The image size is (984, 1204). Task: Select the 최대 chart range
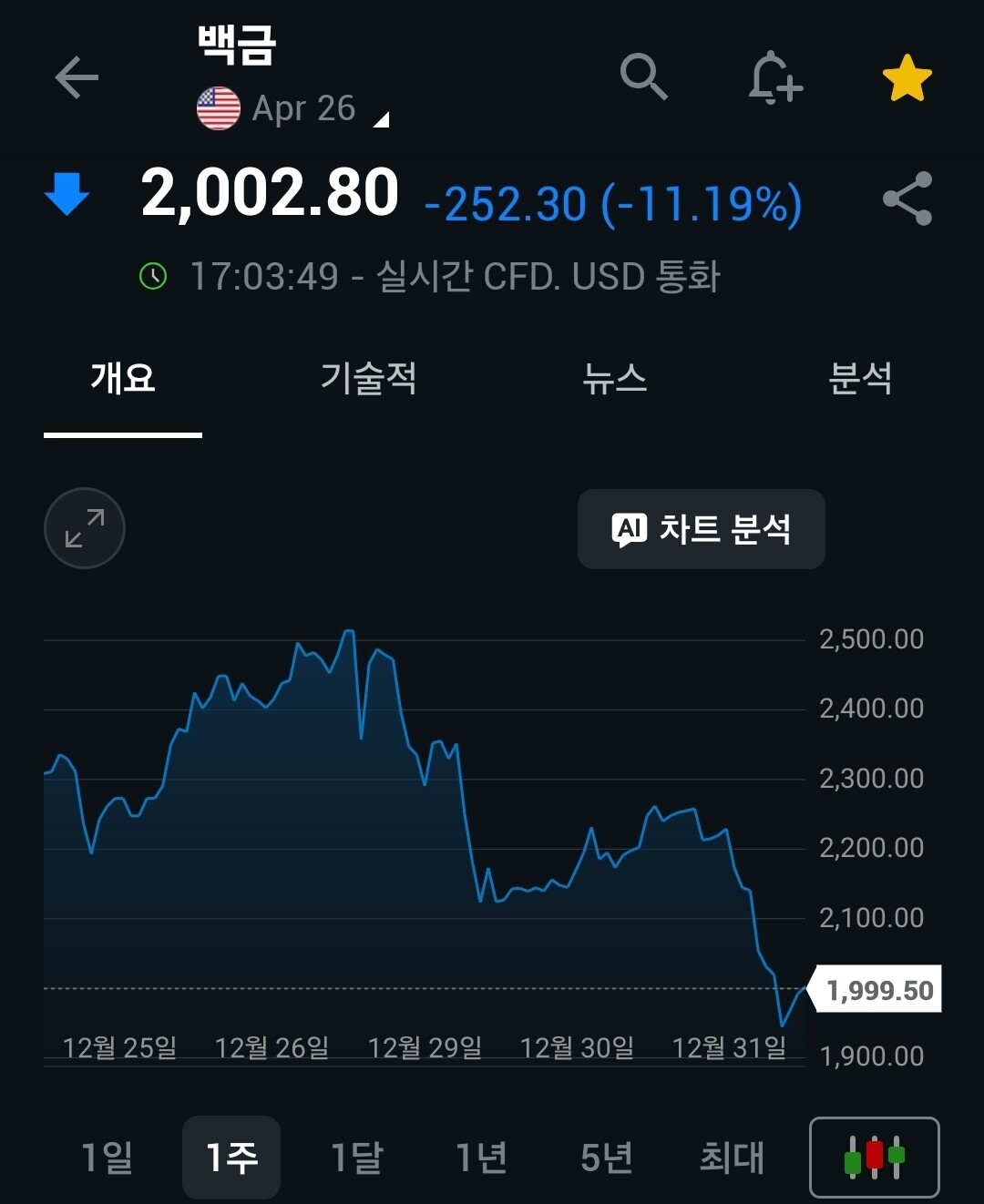pyautogui.click(x=731, y=1158)
